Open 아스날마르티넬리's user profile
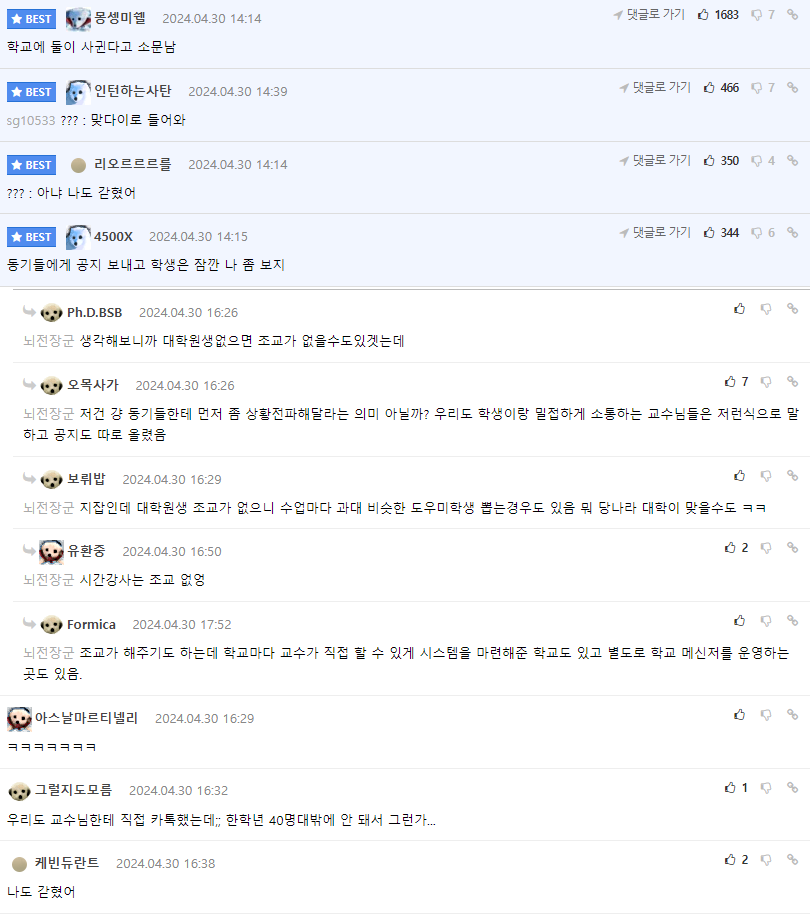 point(86,718)
